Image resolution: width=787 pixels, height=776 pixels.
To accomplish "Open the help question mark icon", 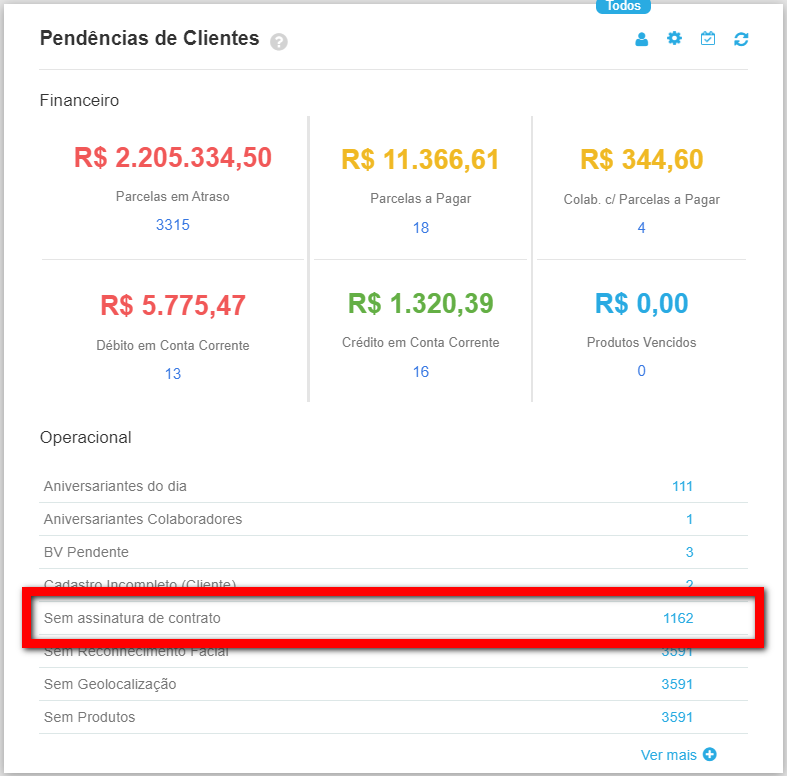I will pyautogui.click(x=279, y=42).
